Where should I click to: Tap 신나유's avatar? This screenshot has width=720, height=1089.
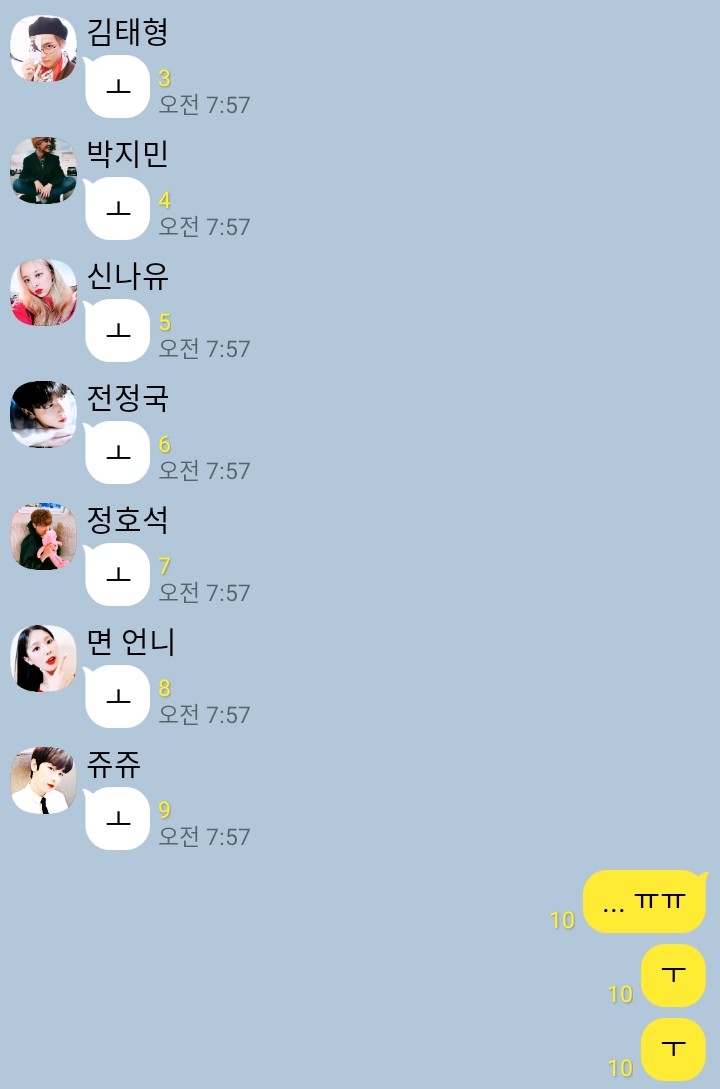tap(43, 292)
